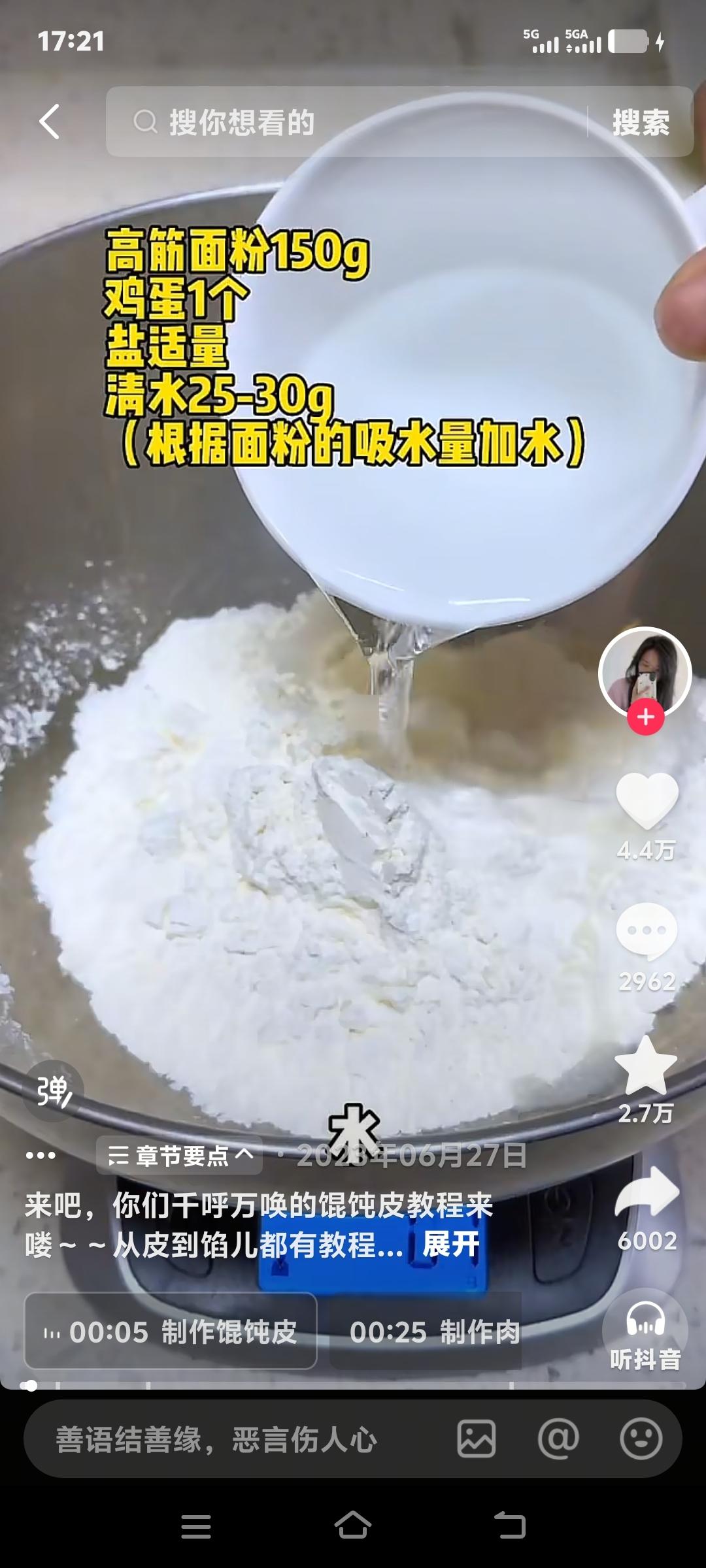Open the creator's profile avatar
Viewport: 706px width, 1568px height.
tap(645, 672)
